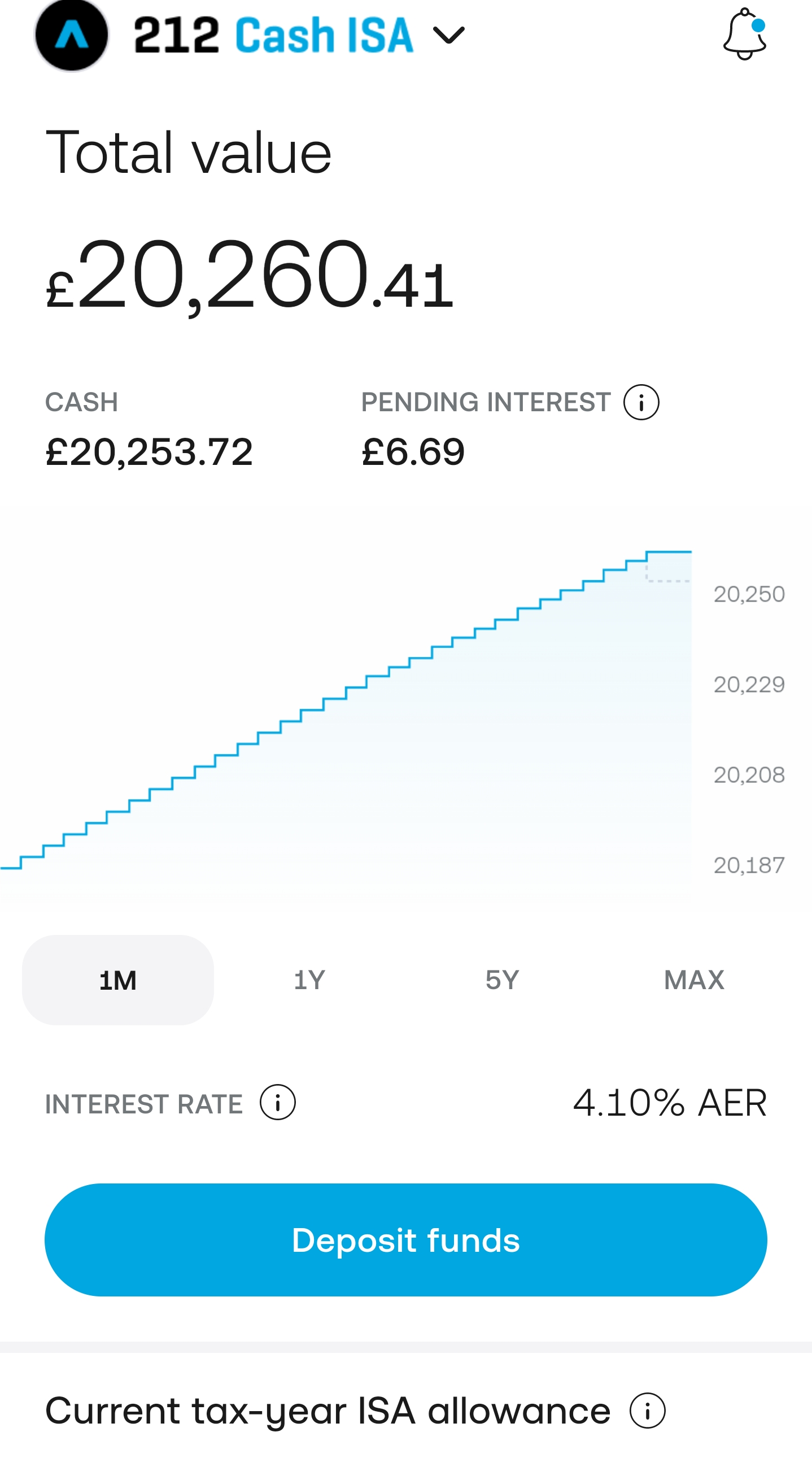Viewport: 812px width, 1471px height.
Task: Expand the 212 Cash ISA account switcher
Action: click(300, 35)
